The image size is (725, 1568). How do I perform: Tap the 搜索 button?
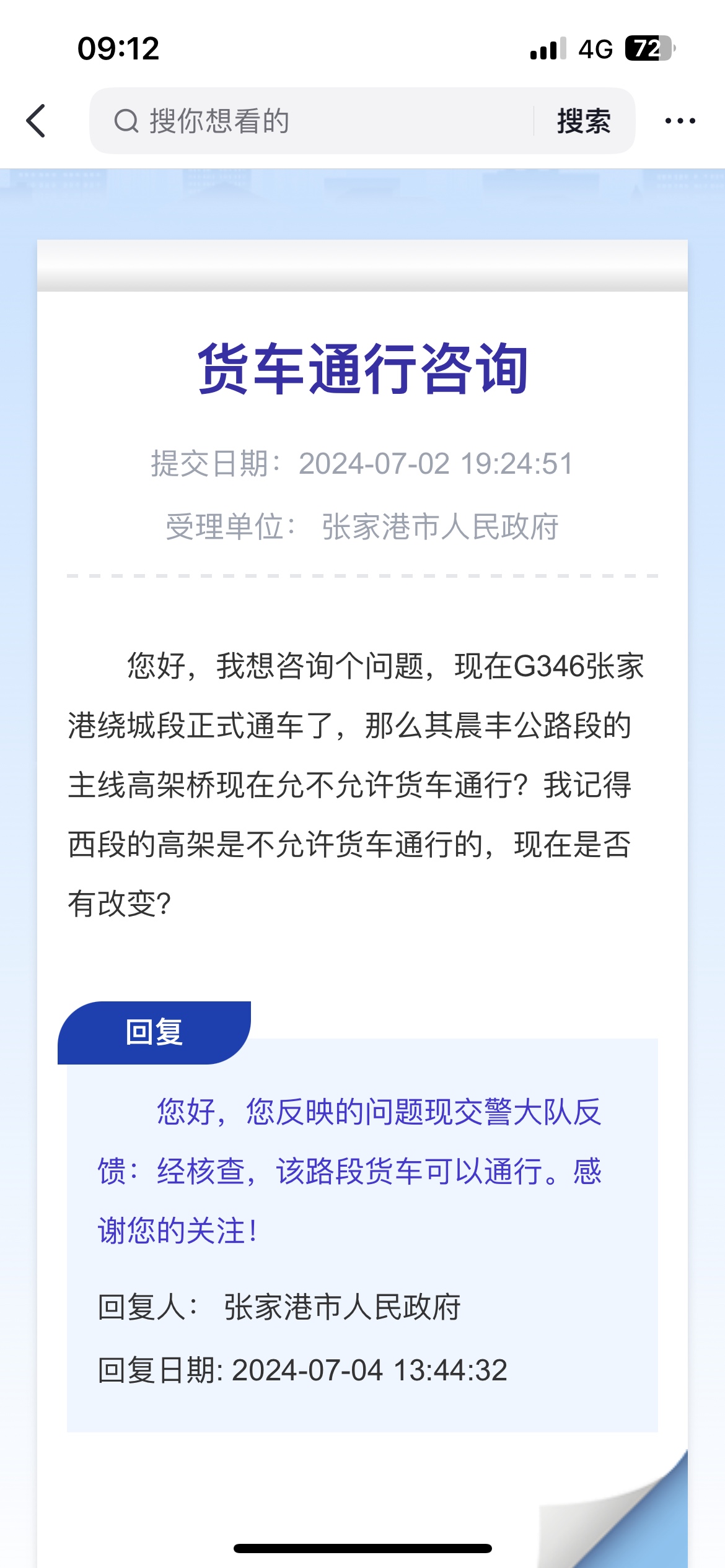(x=583, y=121)
